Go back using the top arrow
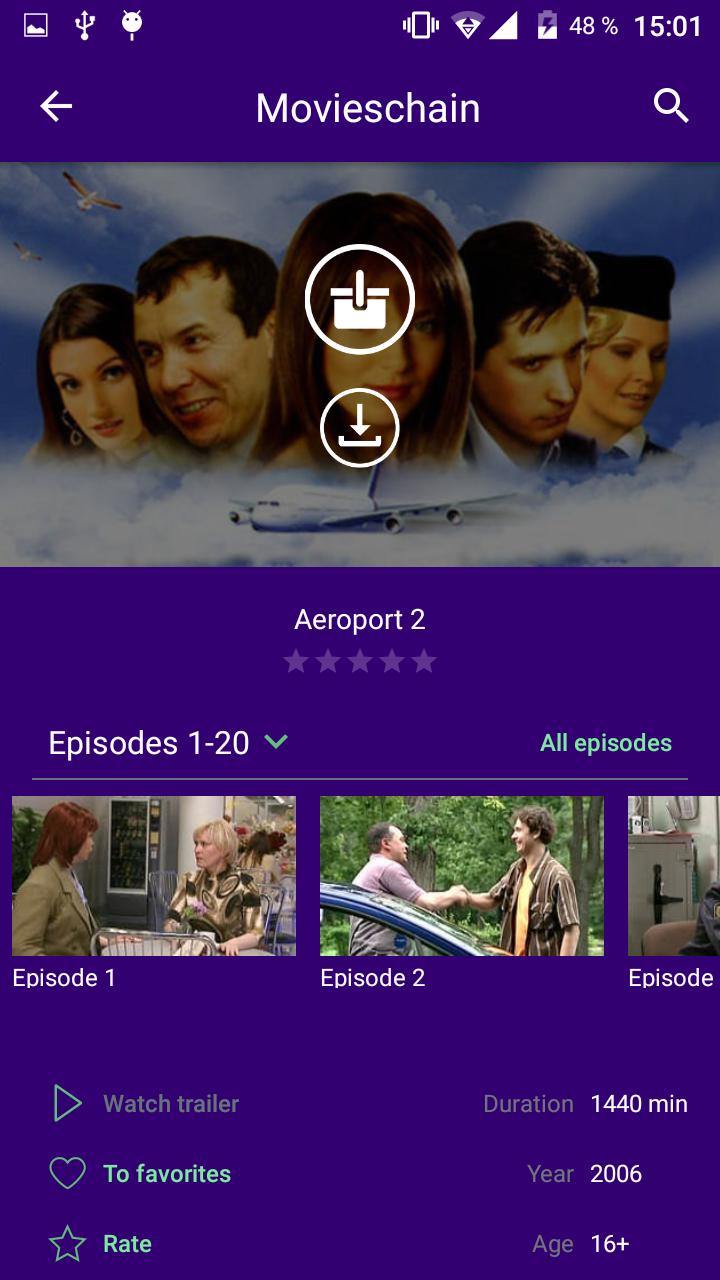 (56, 107)
